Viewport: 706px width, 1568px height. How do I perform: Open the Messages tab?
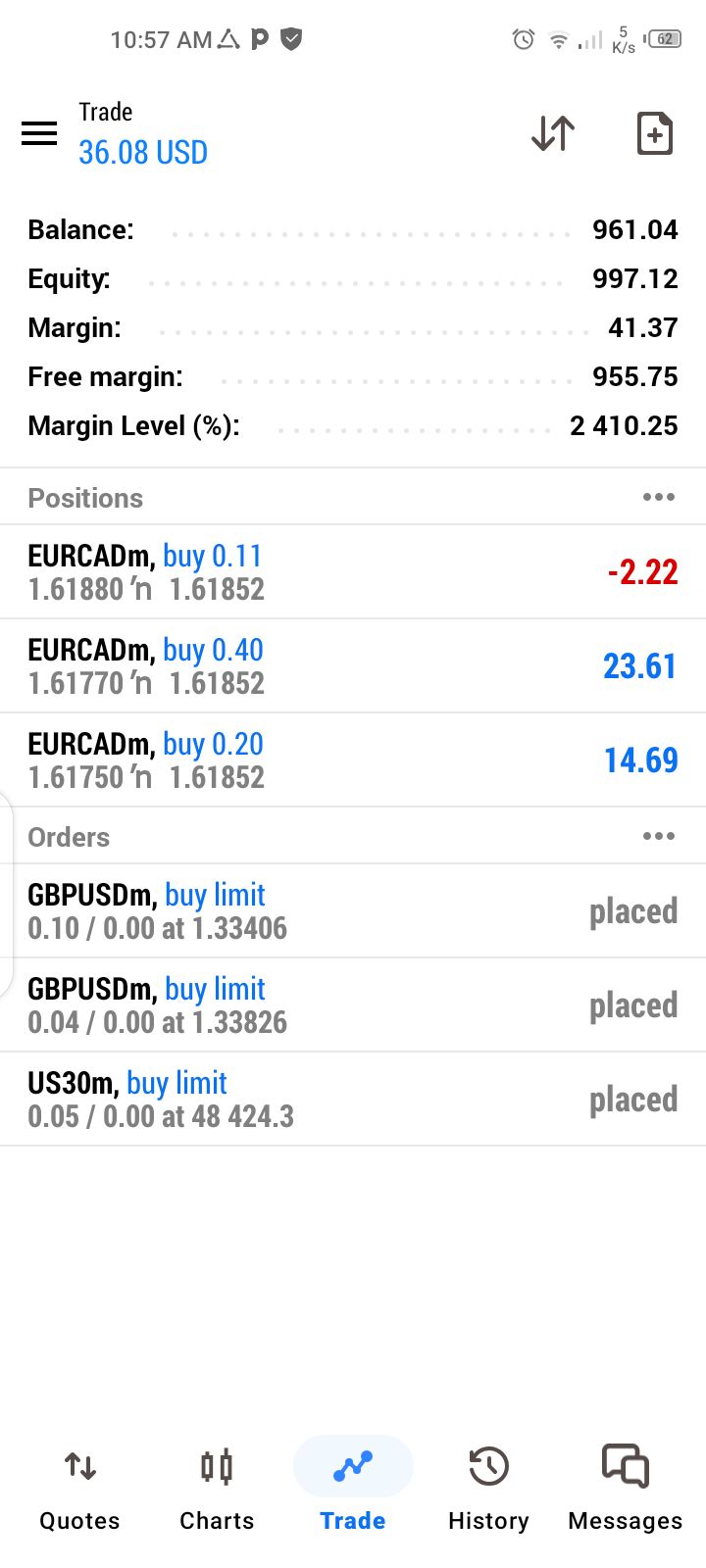[x=625, y=1488]
